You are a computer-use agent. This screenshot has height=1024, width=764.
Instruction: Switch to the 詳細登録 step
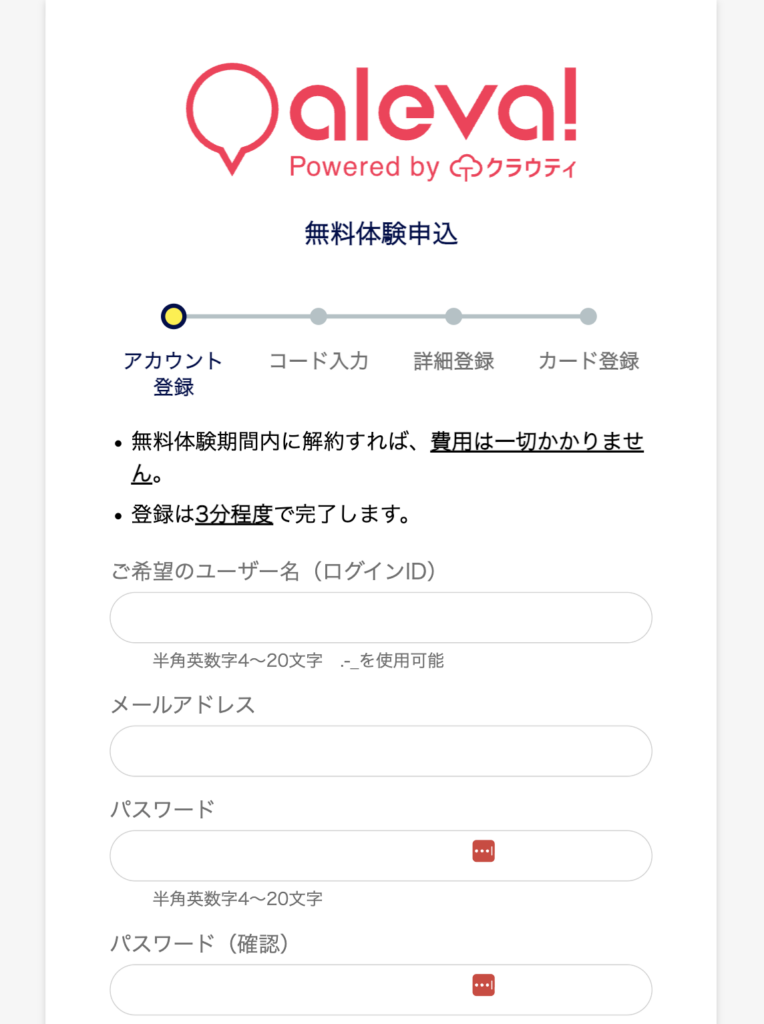pos(454,361)
